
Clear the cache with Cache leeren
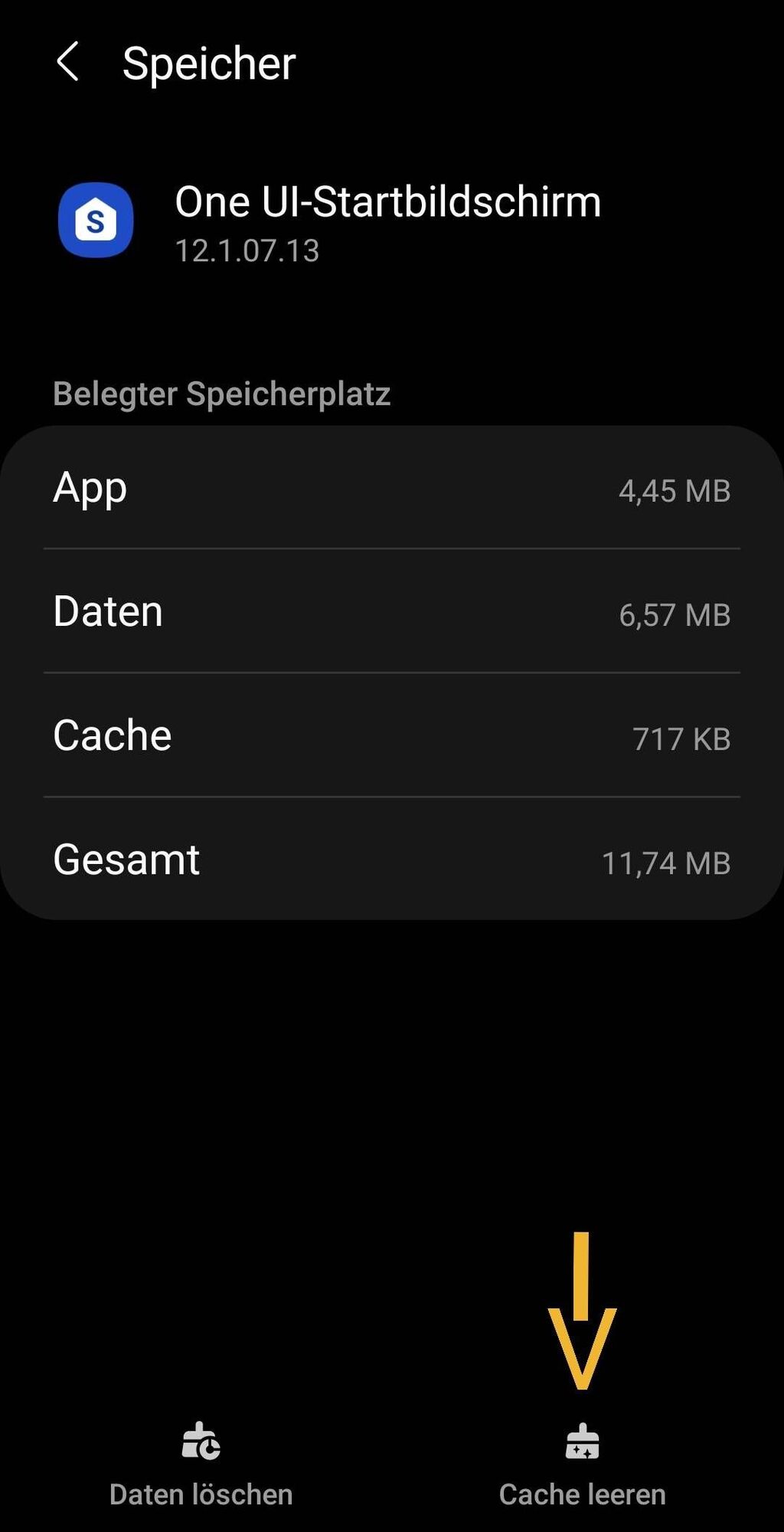point(582,1463)
